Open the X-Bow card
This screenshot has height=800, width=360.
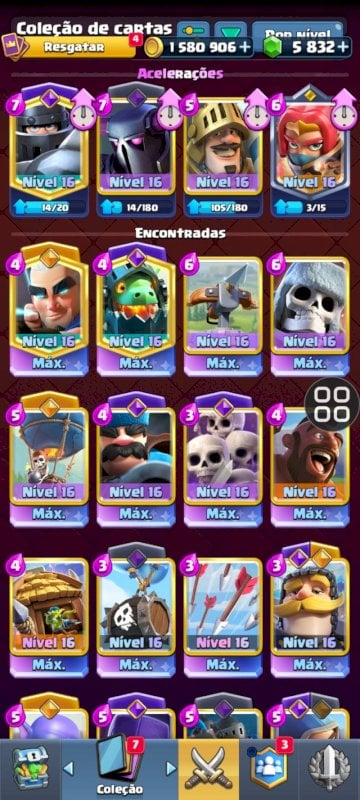pos(223,310)
